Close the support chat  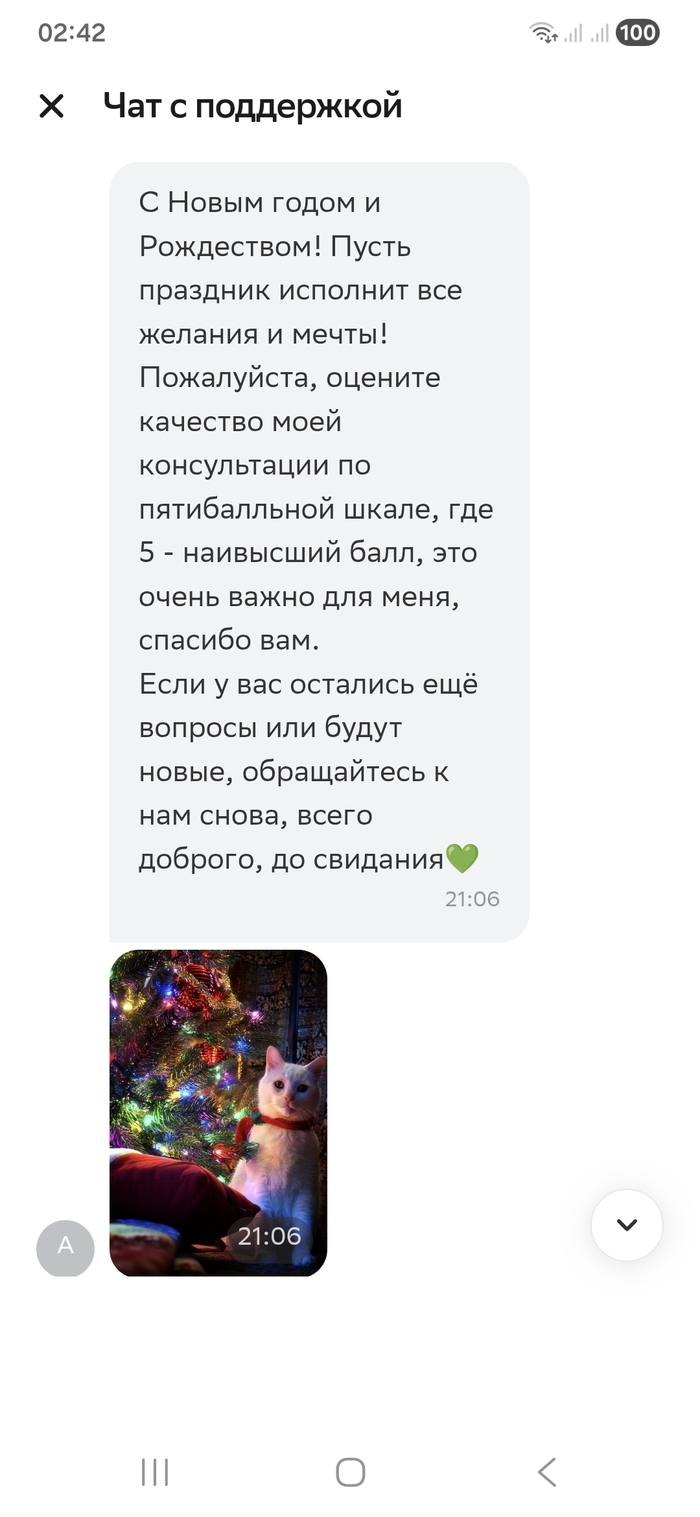coord(51,106)
